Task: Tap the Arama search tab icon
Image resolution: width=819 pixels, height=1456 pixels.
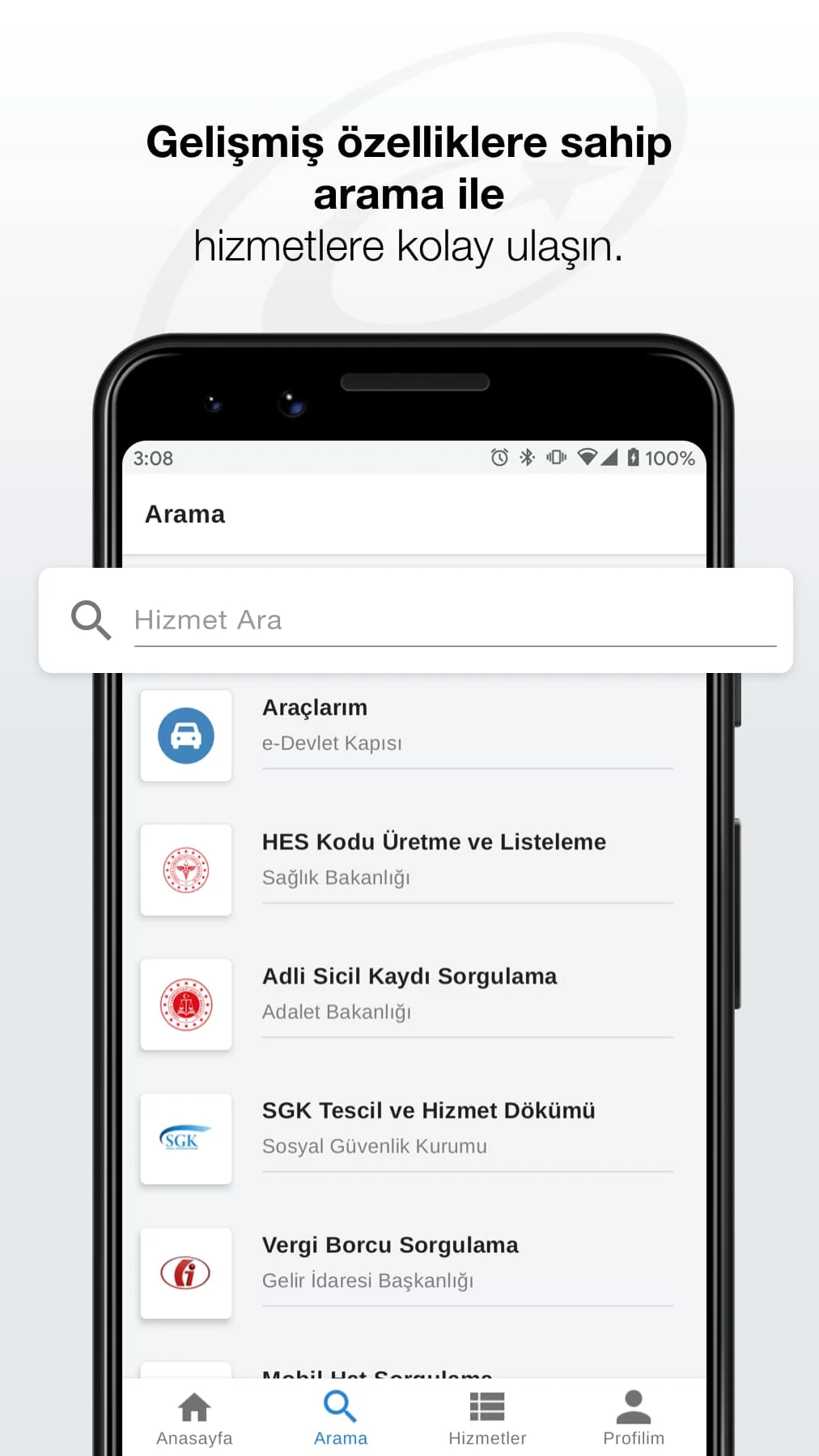Action: click(x=340, y=1406)
